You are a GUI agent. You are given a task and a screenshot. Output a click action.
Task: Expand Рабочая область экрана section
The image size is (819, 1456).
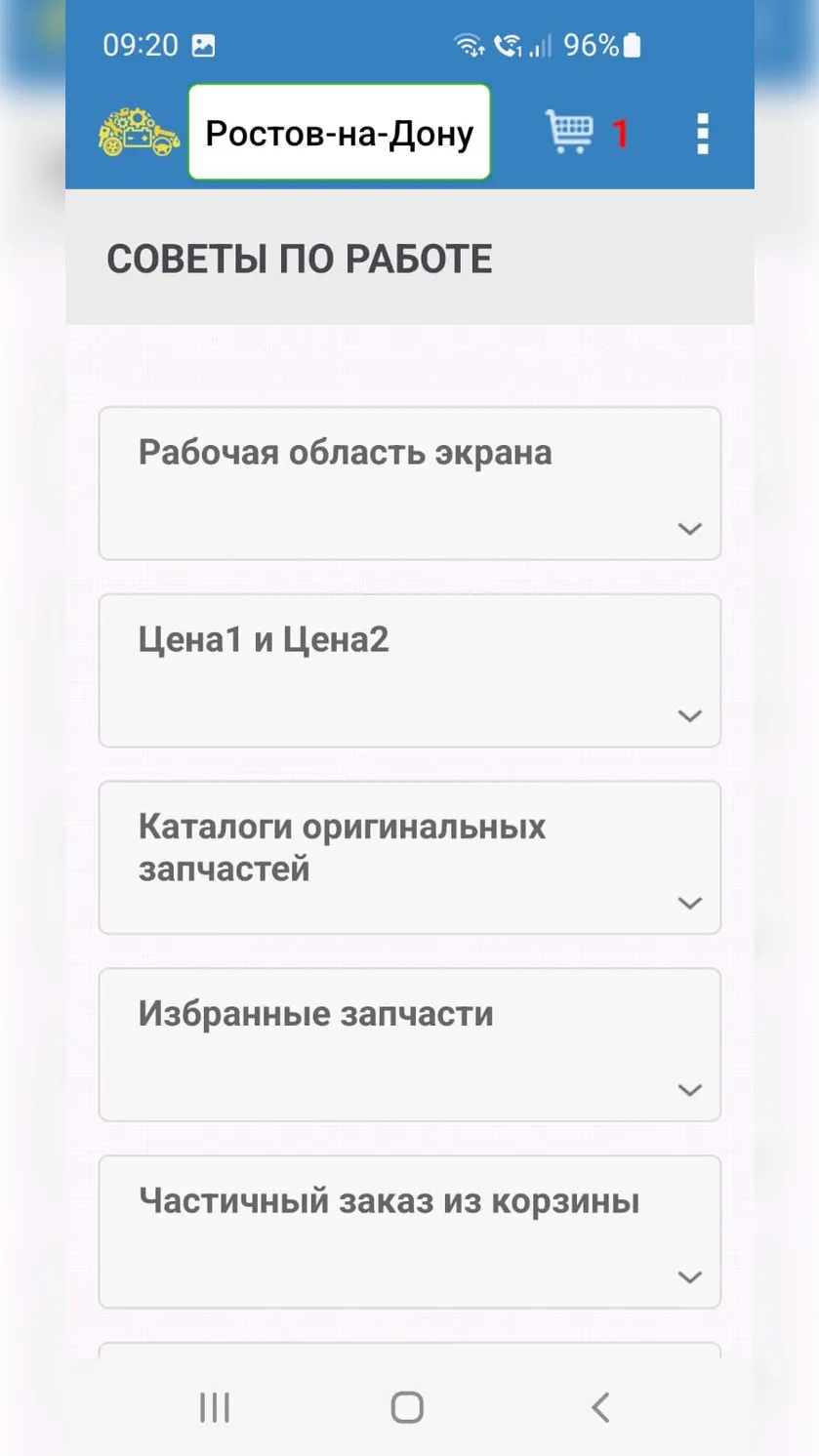410,484
